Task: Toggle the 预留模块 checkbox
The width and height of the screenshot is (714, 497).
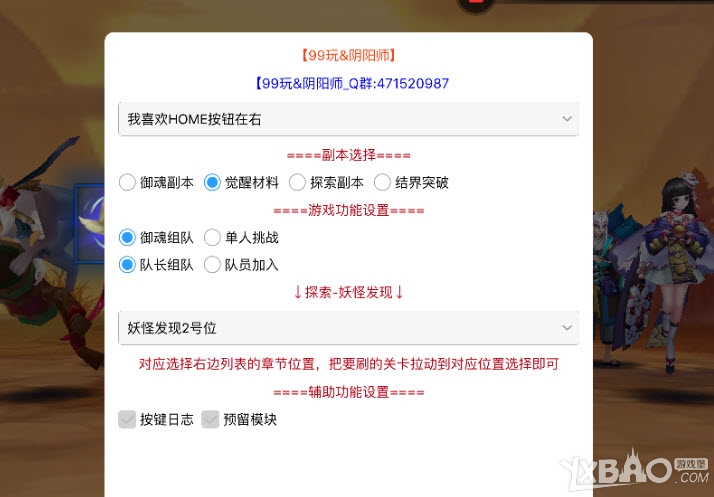Action: tap(210, 420)
